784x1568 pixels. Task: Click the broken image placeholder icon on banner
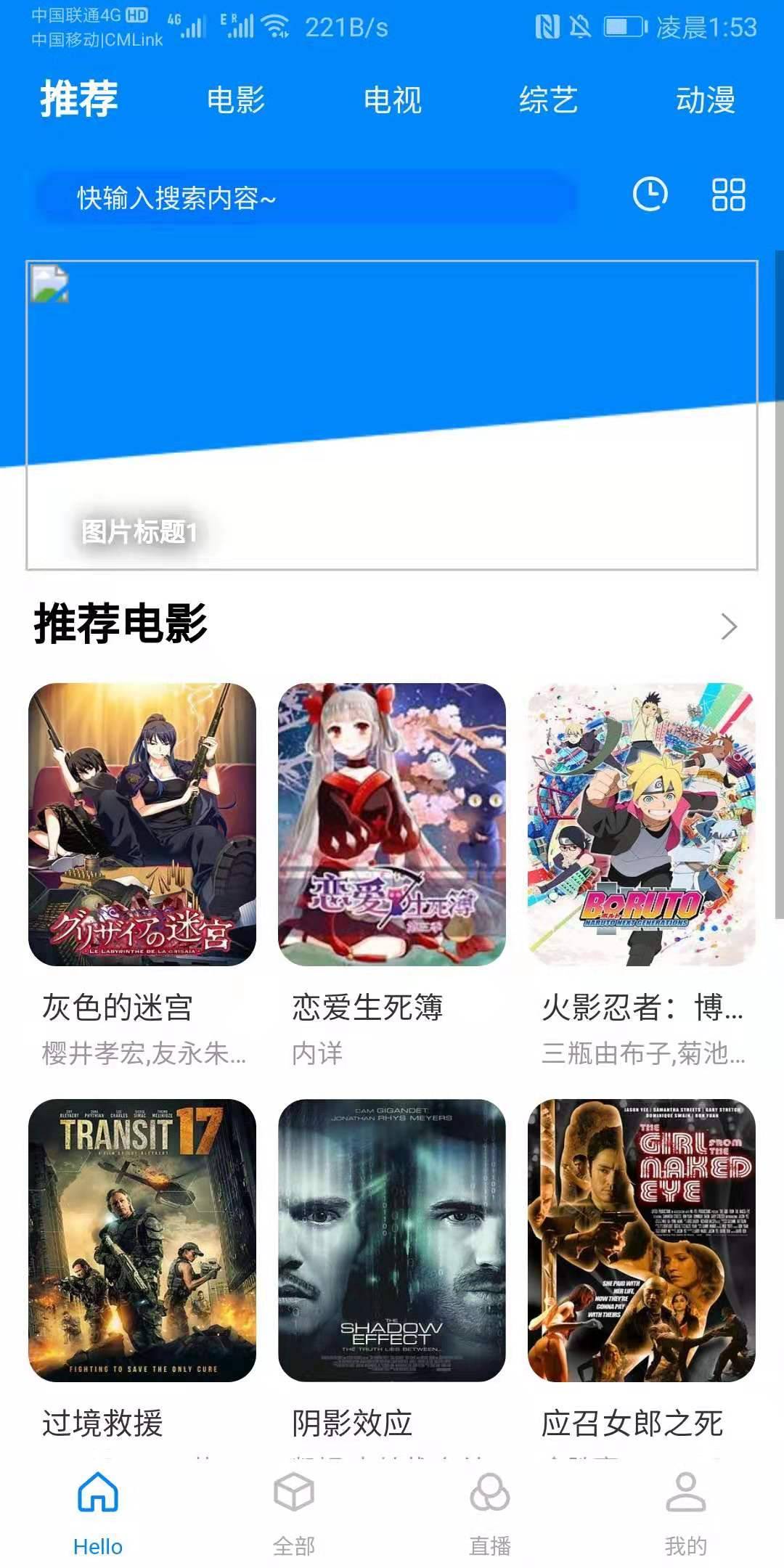pyautogui.click(x=49, y=285)
